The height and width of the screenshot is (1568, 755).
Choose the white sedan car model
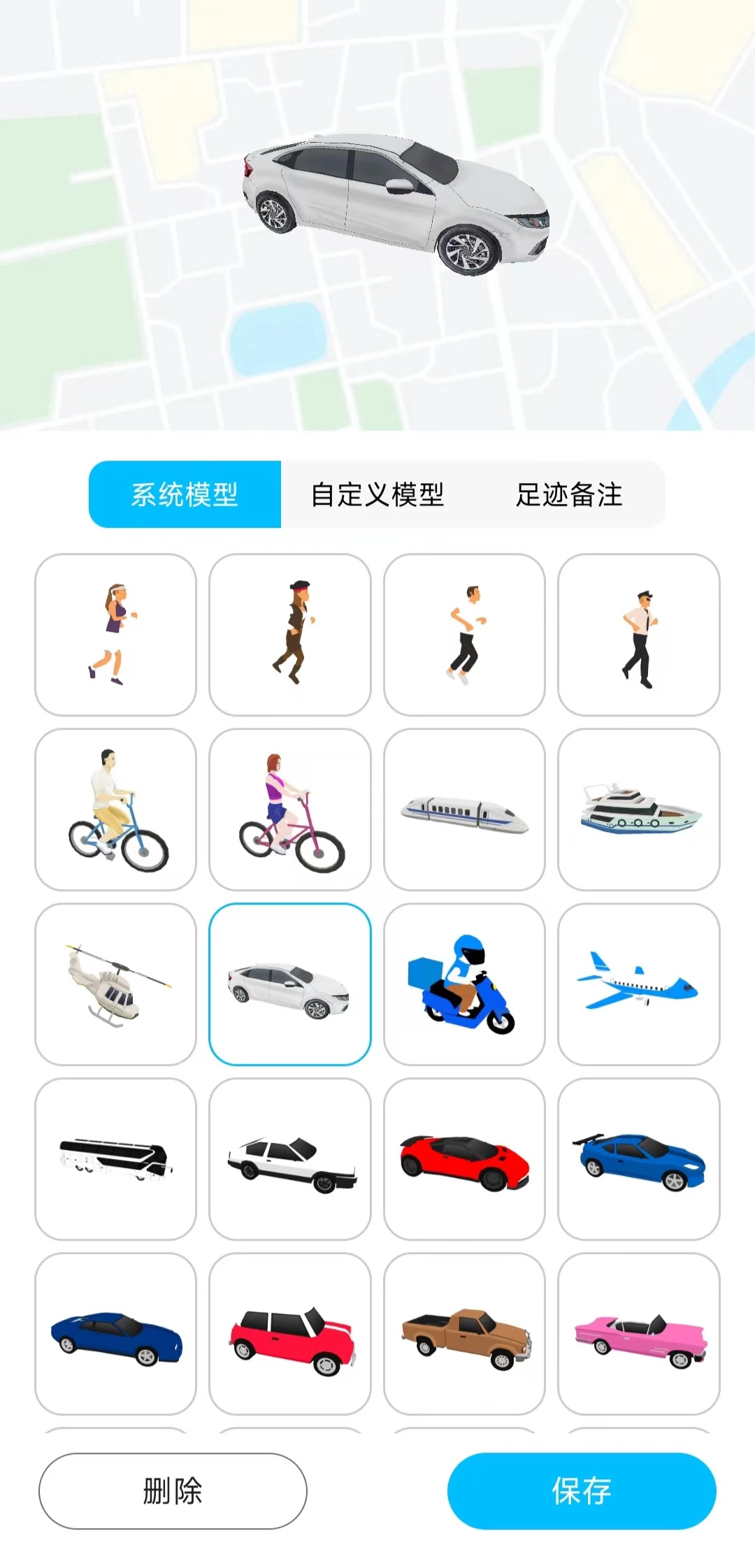(x=290, y=984)
